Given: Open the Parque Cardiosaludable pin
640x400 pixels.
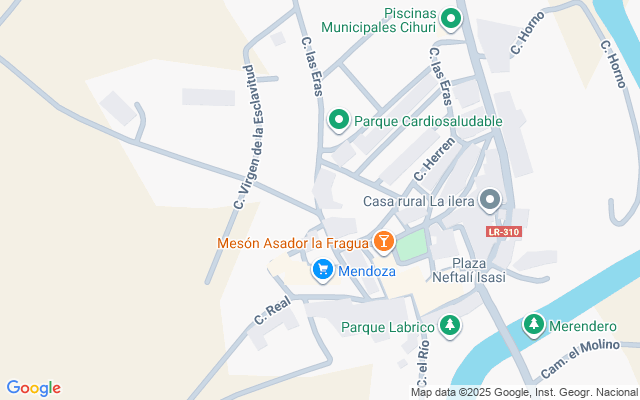Looking at the screenshot, I should (x=338, y=121).
